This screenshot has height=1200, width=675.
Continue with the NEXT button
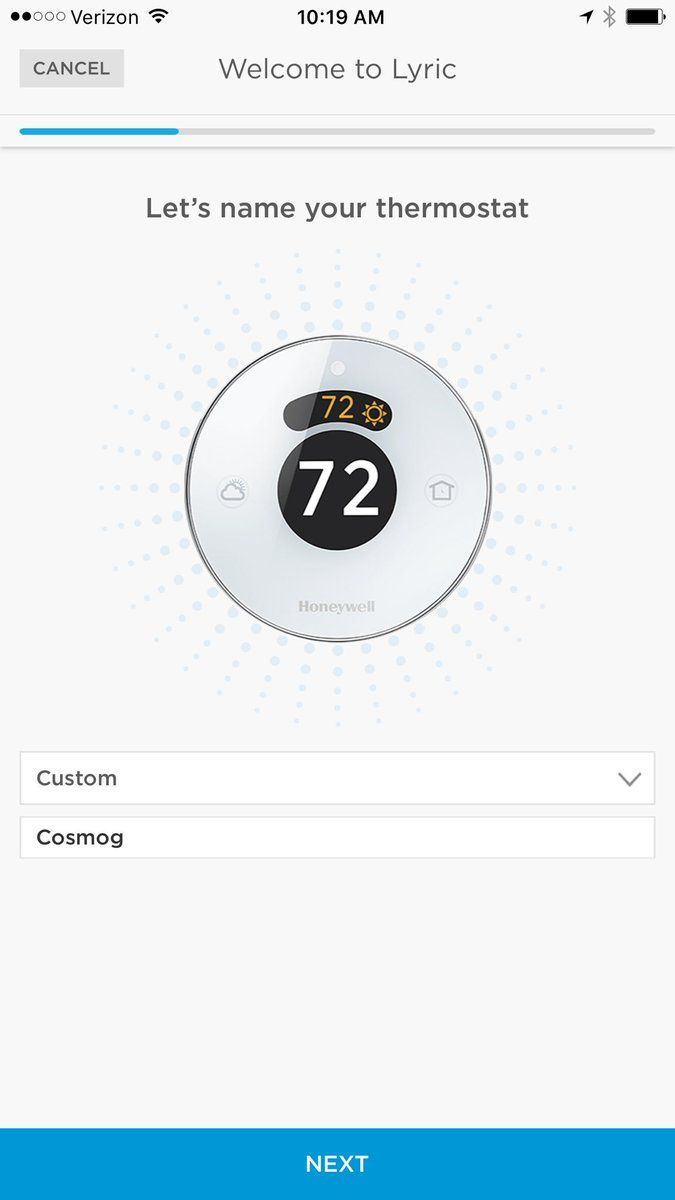click(x=337, y=1164)
